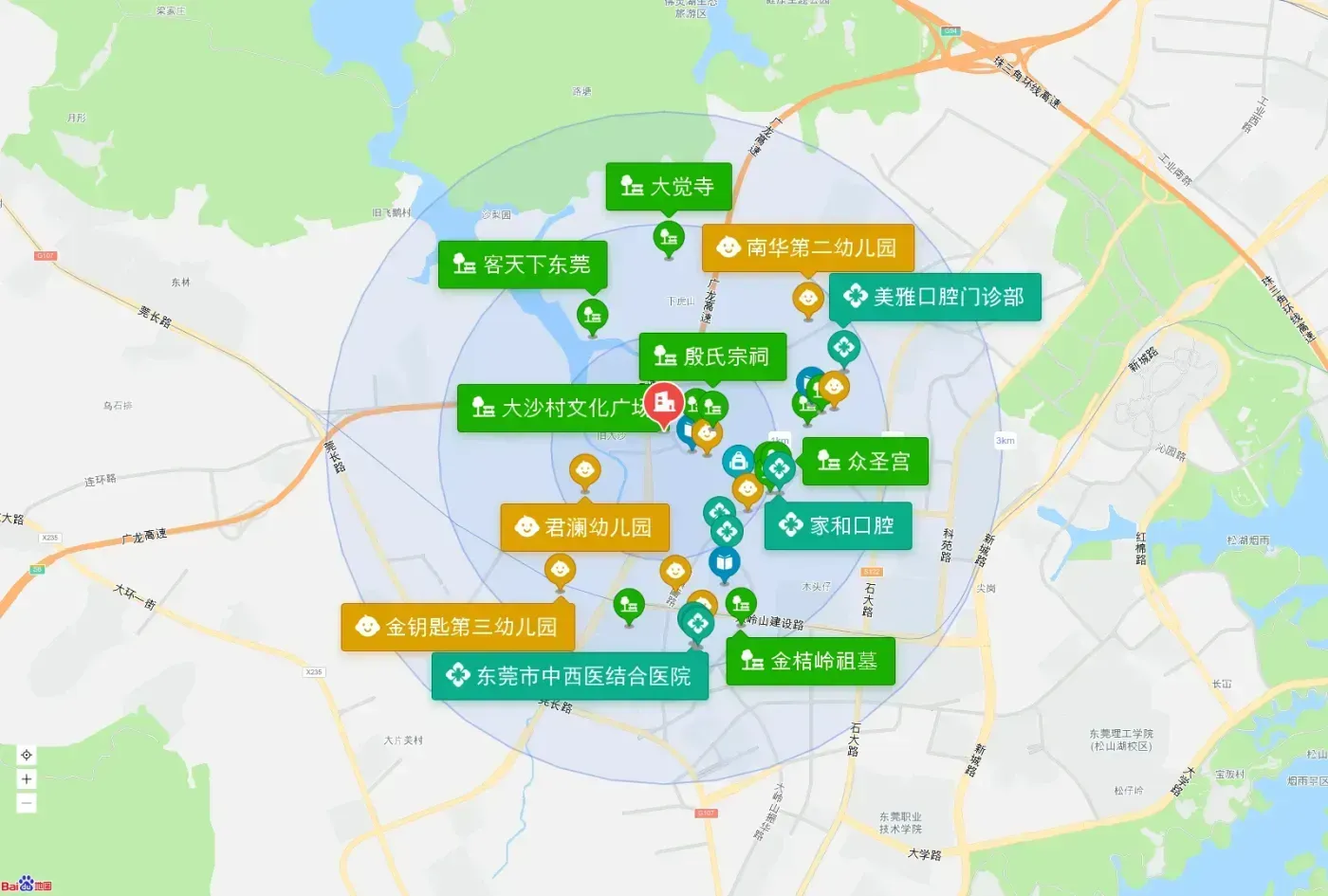Viewport: 1328px width, 896px height.
Task: Select the 殷氏宗祠 label
Action: [x=712, y=357]
